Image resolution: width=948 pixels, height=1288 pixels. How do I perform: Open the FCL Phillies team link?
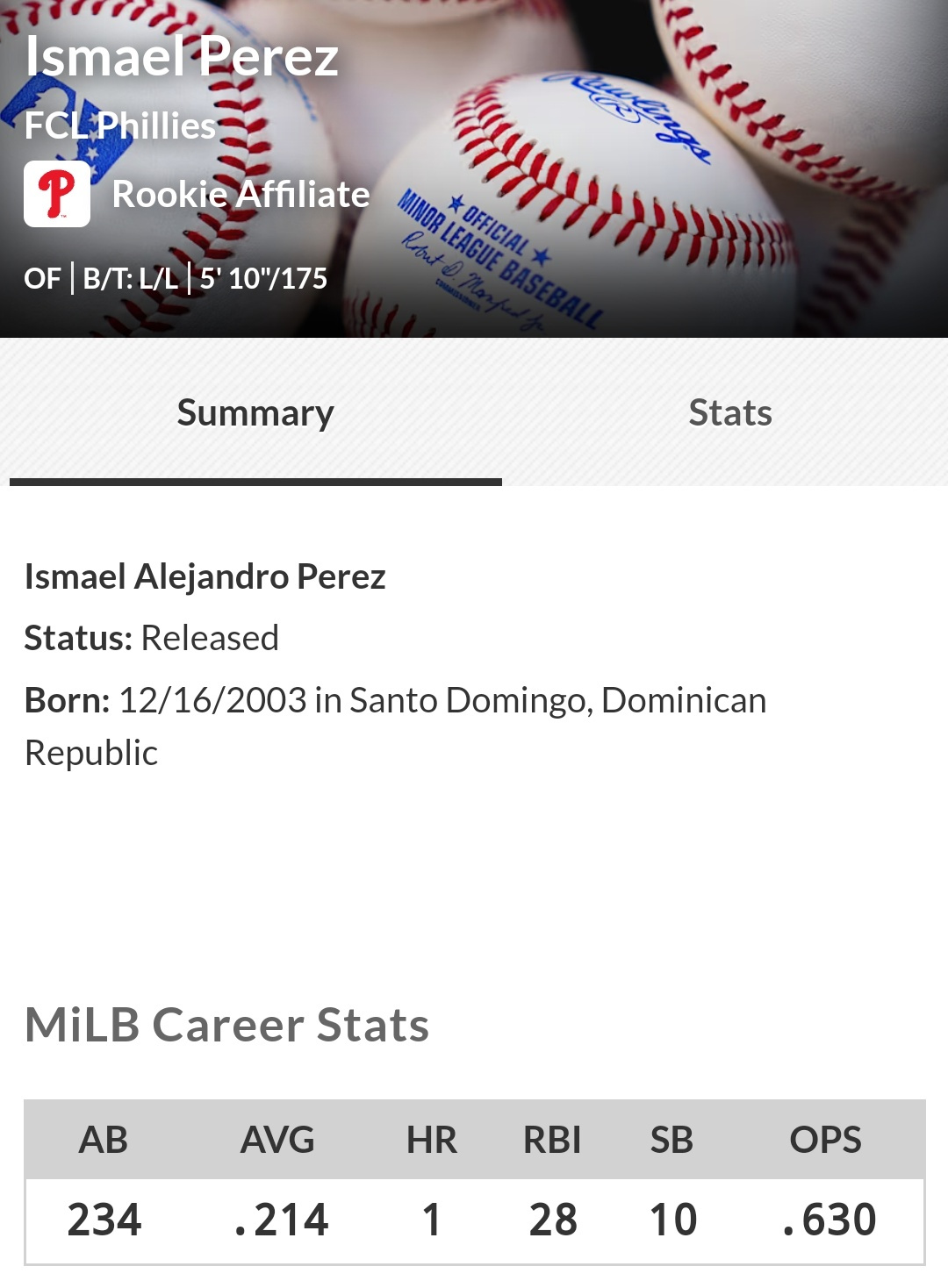point(120,125)
